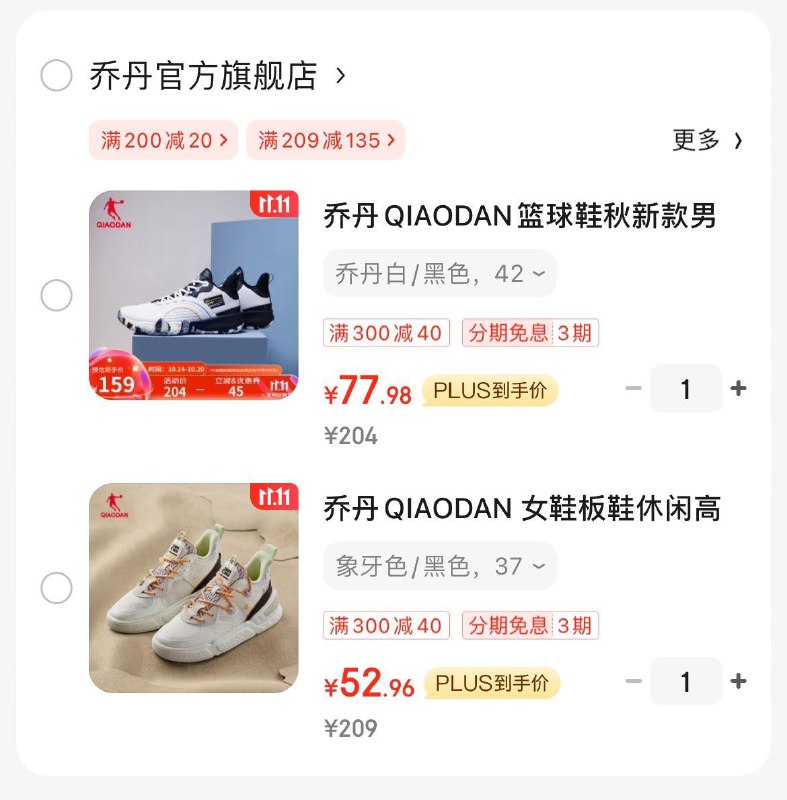
Task: Open the 篮球鞋 product image
Action: click(x=194, y=296)
